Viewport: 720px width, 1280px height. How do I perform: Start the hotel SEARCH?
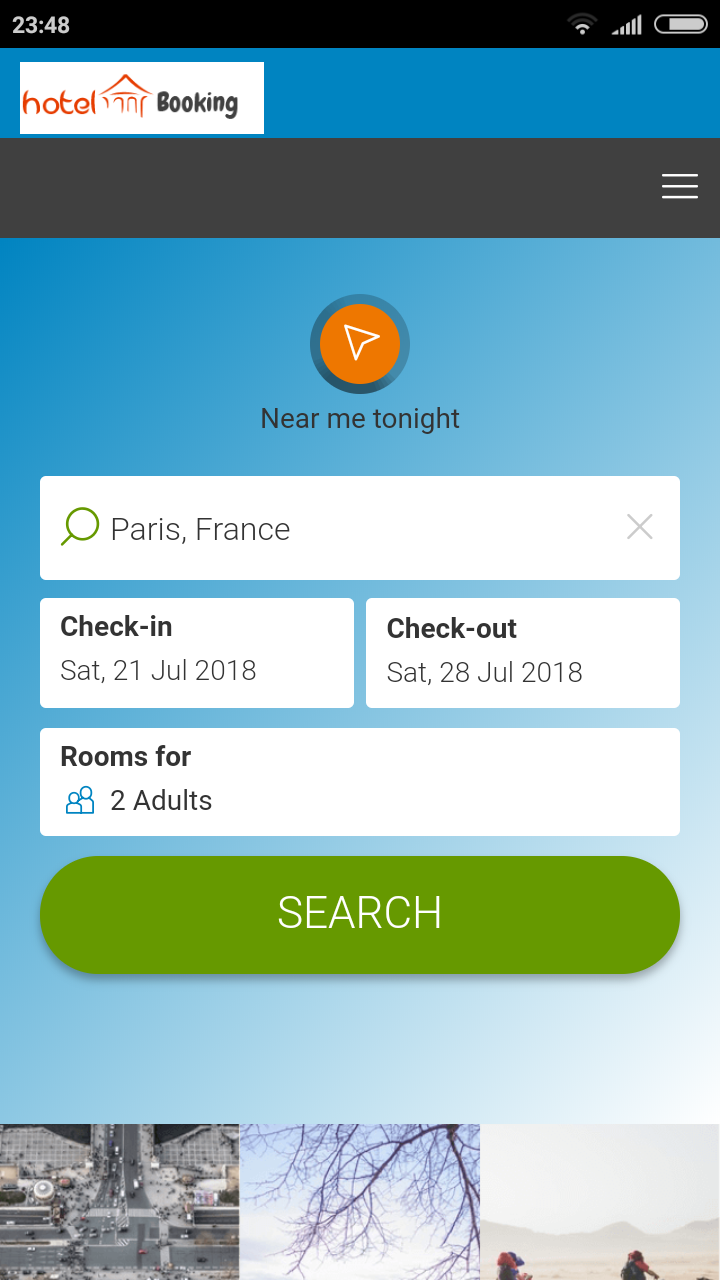360,914
